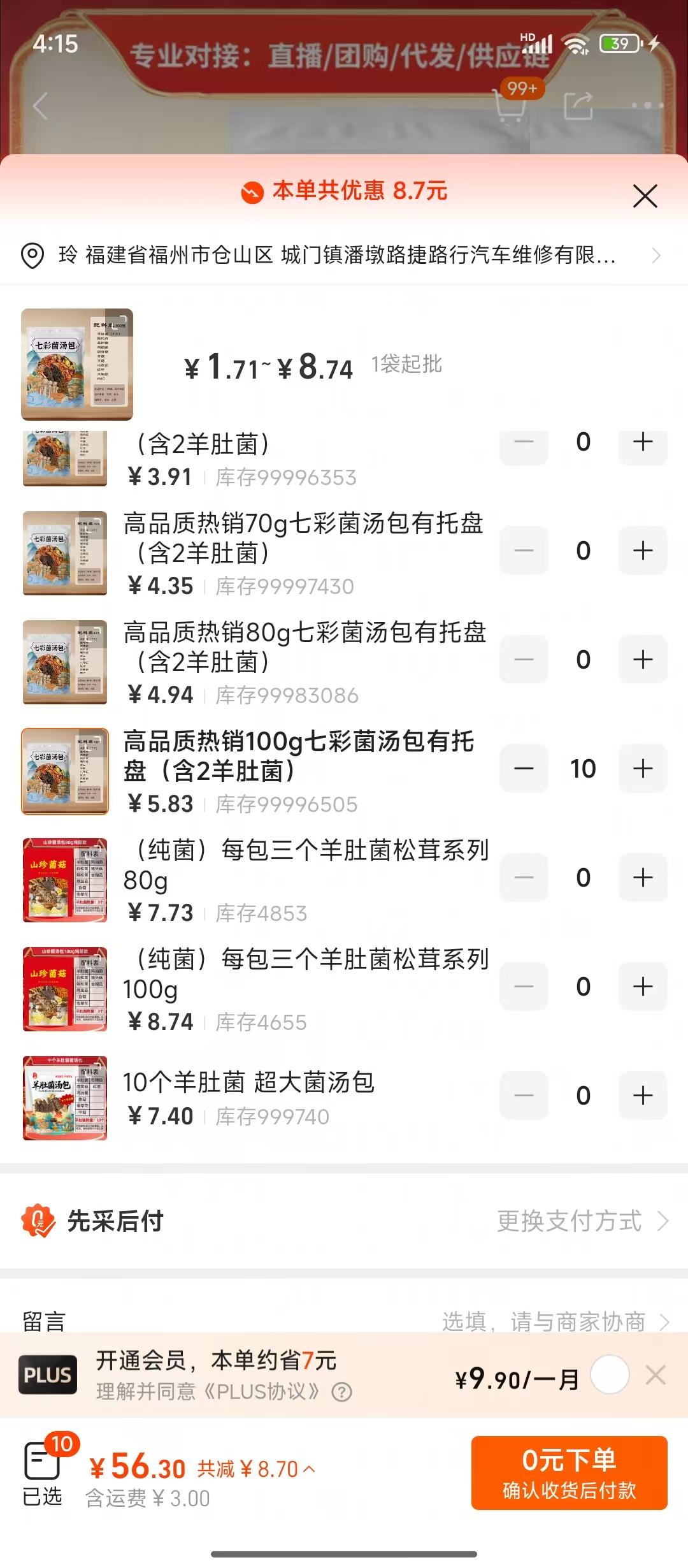The image size is (688, 1568).
Task: Increase quantity of 70g七彩菌汤包
Action: tap(643, 551)
